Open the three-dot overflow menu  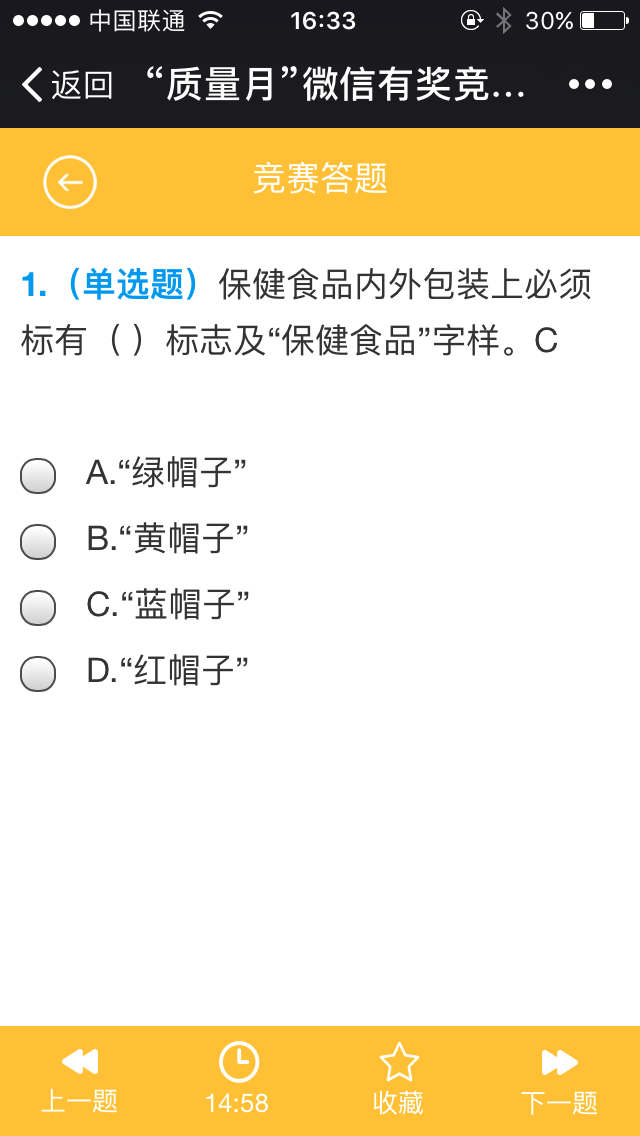click(590, 85)
